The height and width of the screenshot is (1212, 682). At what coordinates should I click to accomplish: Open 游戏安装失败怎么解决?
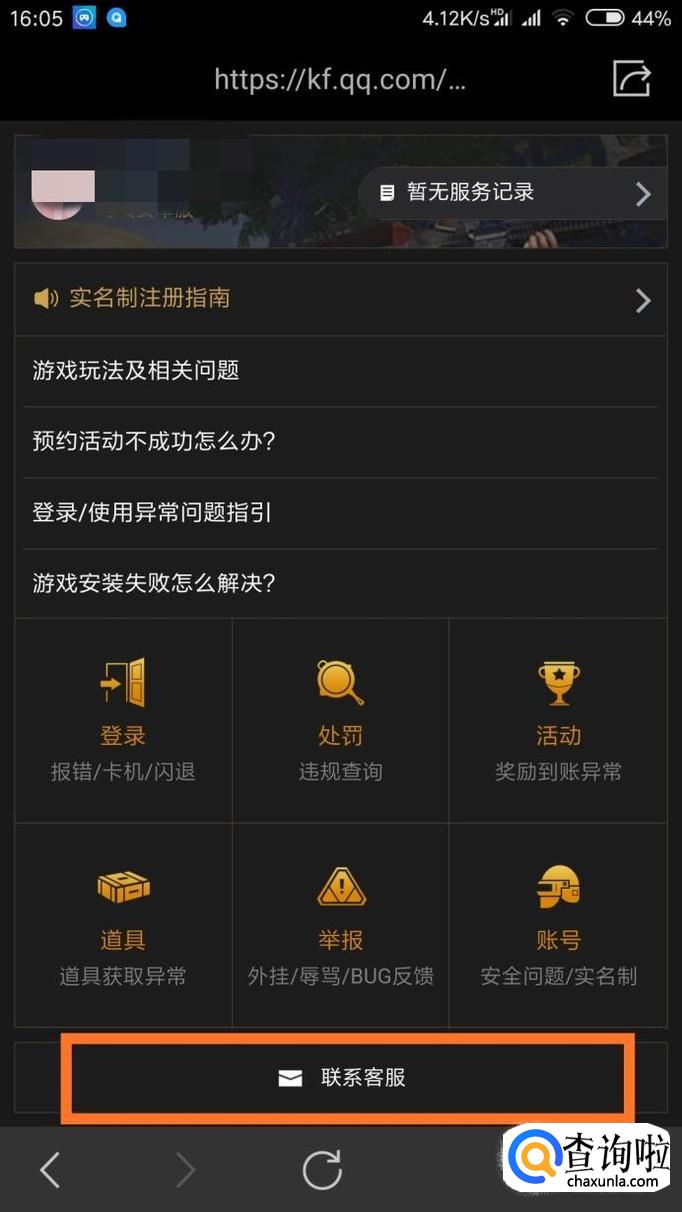[340, 583]
